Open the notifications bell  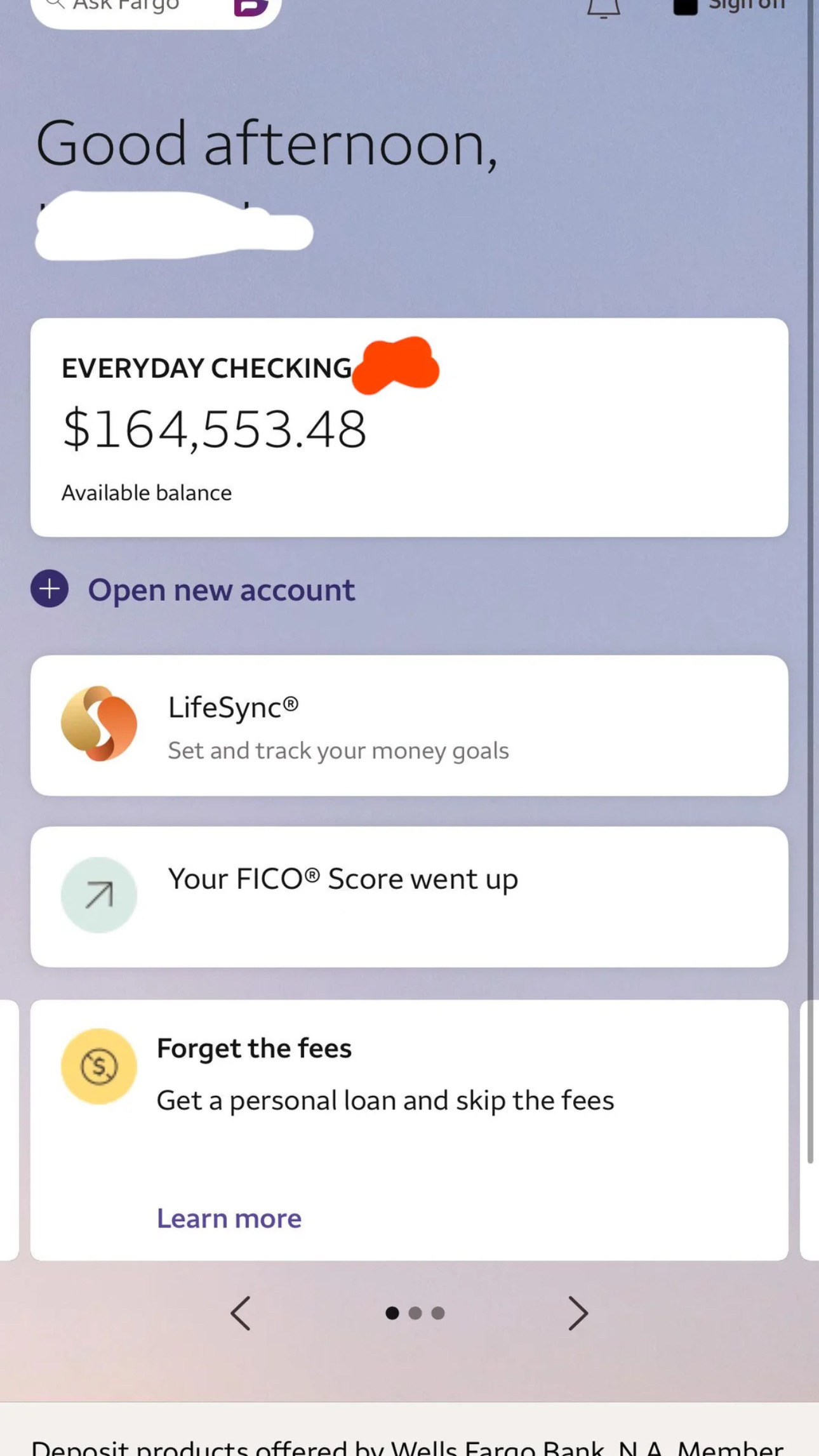coord(603,8)
